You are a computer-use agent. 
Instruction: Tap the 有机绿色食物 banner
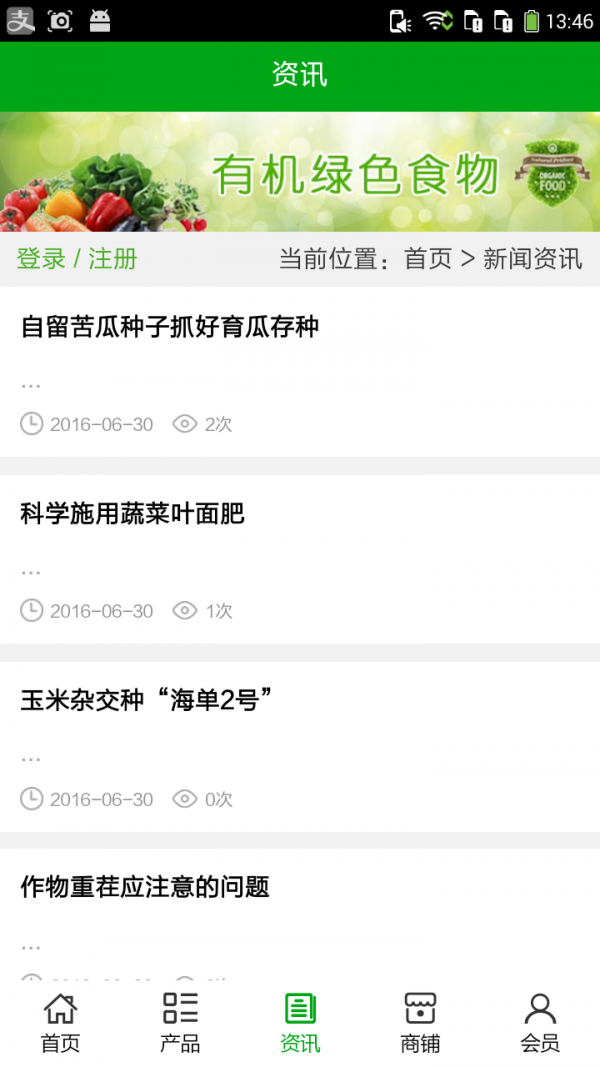point(300,172)
